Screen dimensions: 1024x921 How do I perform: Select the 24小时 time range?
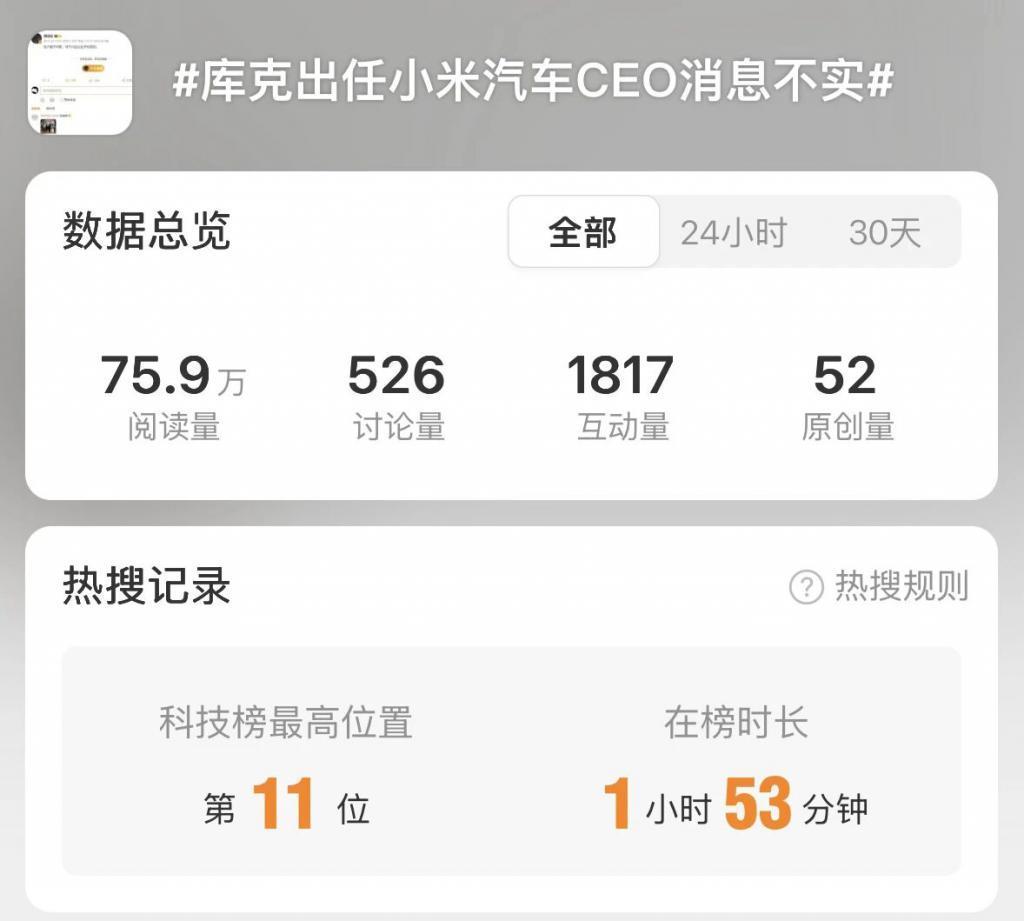733,232
